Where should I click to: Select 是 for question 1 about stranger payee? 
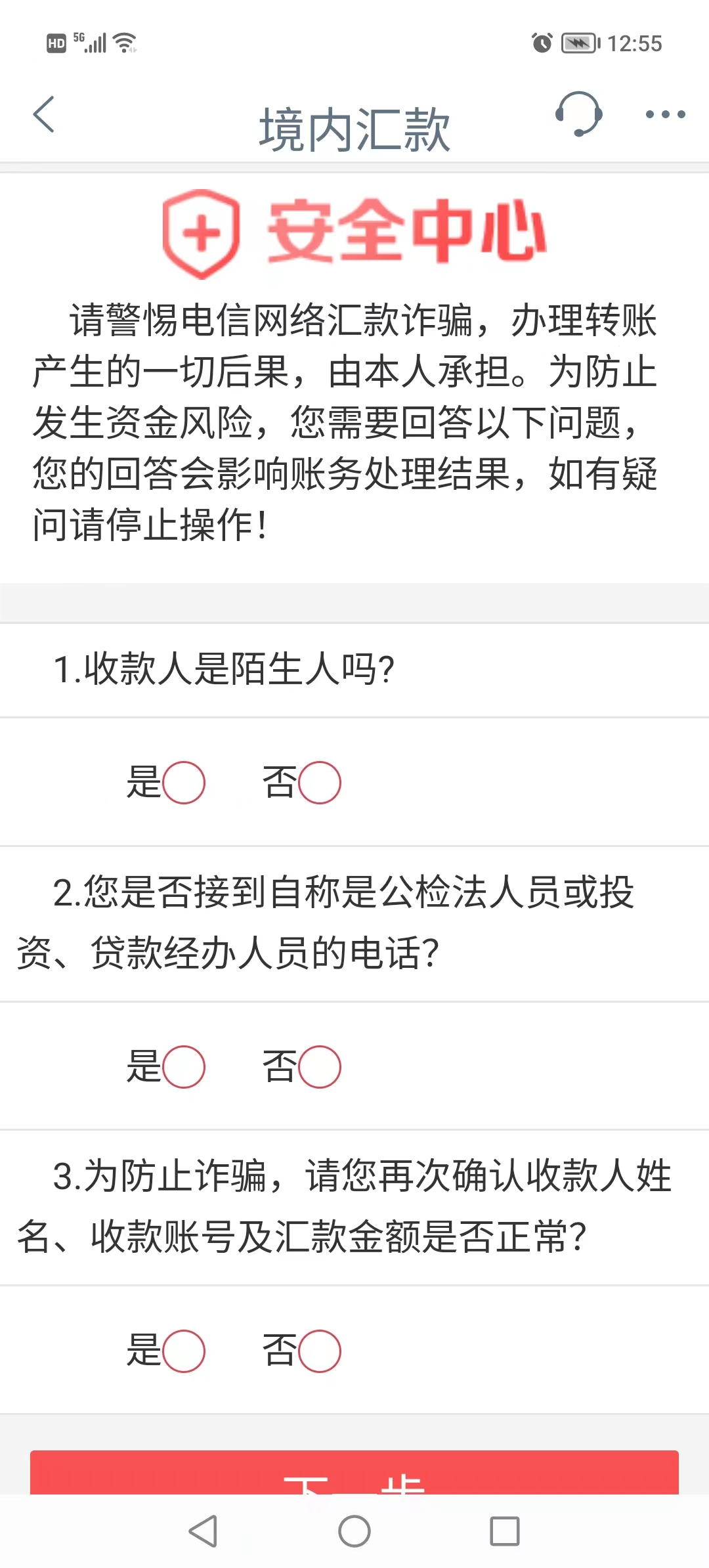pos(186,783)
